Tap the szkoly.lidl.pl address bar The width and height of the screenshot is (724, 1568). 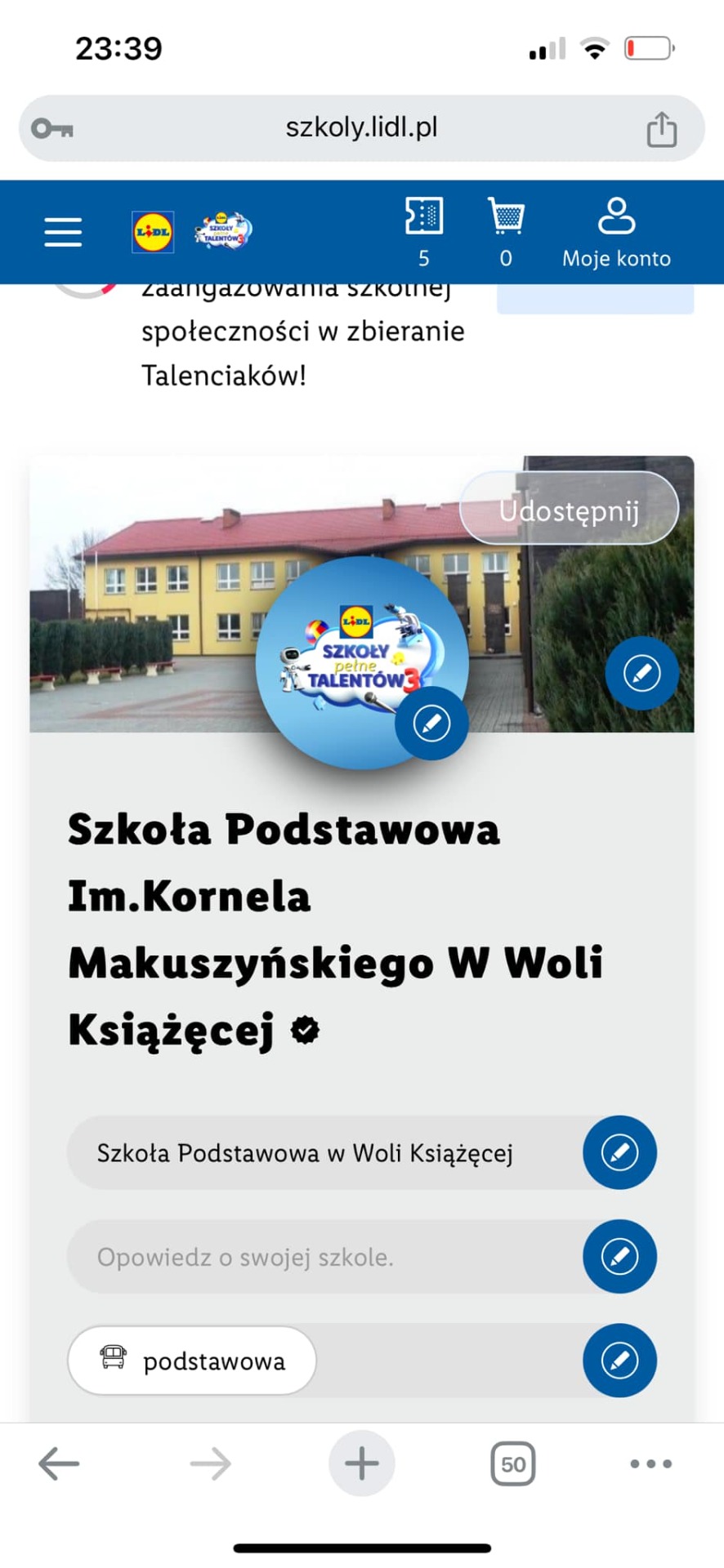click(361, 127)
